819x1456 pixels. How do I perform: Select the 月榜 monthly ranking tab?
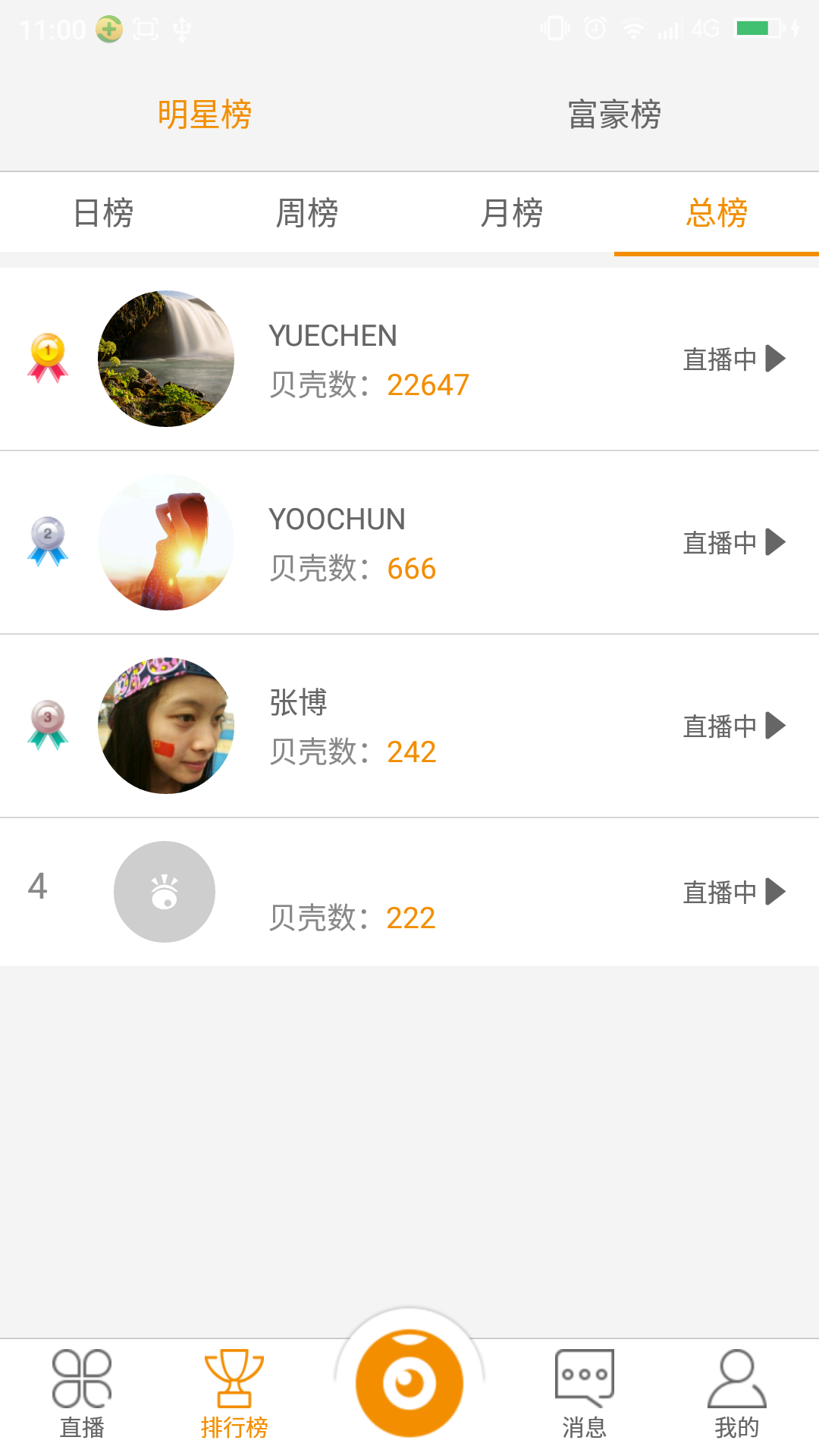click(x=512, y=213)
